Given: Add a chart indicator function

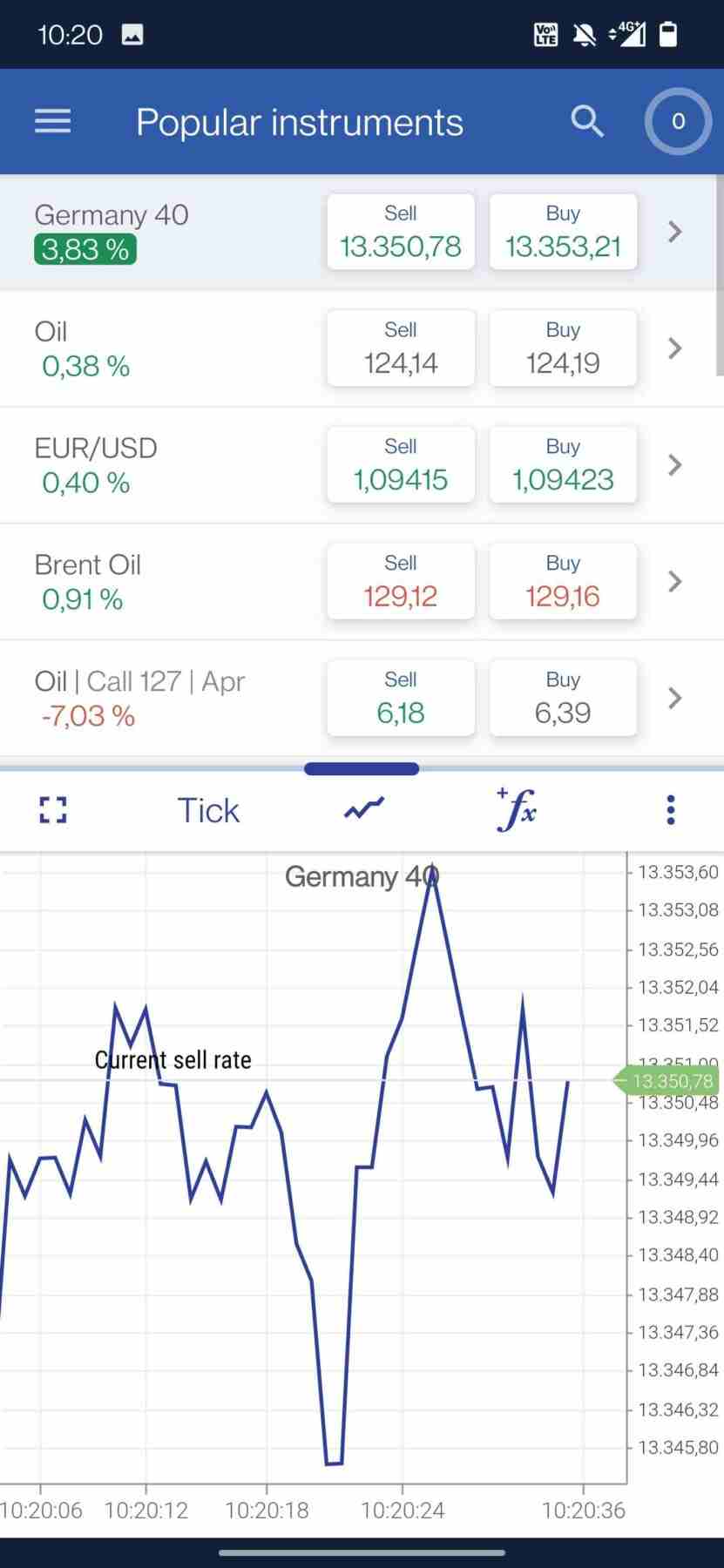Looking at the screenshot, I should 516,810.
